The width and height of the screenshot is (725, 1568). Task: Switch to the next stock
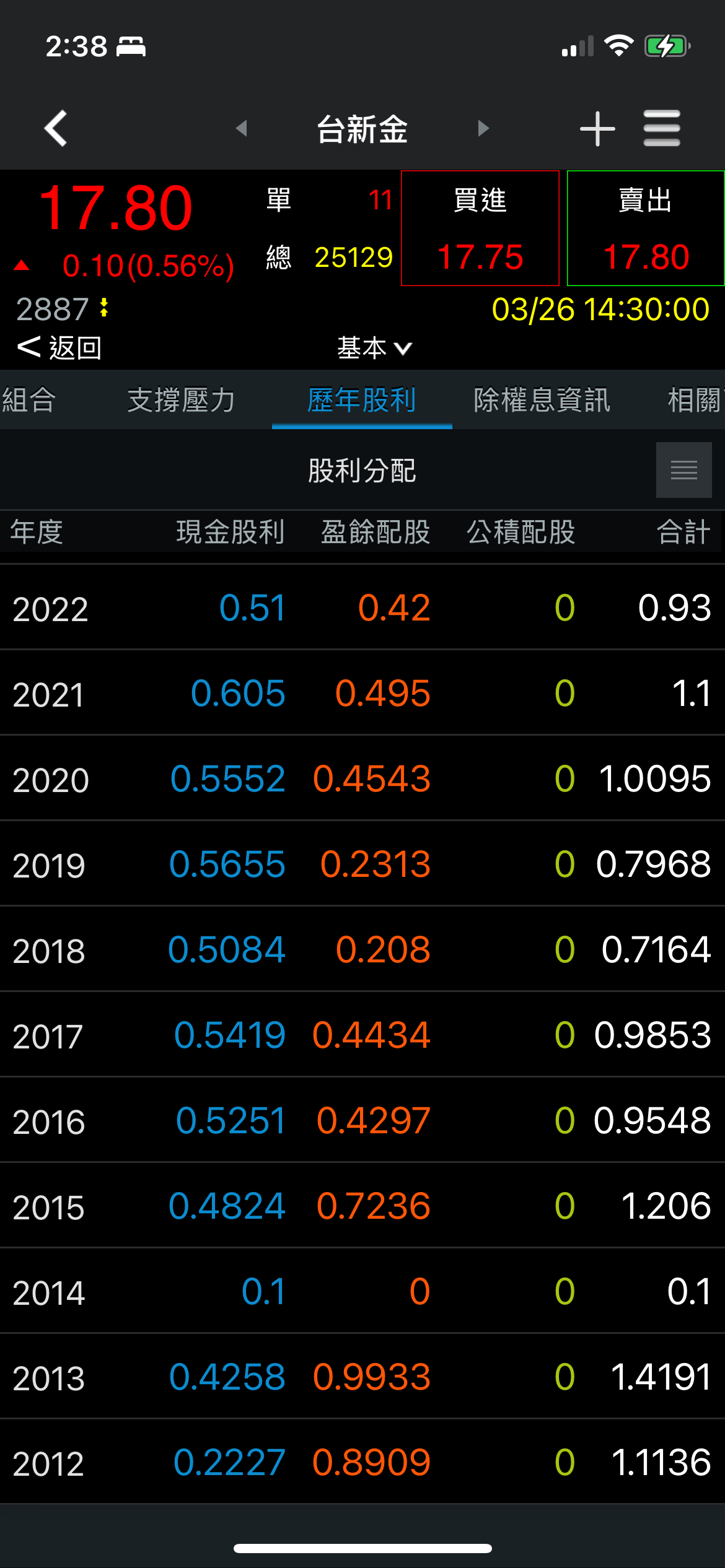click(x=483, y=129)
